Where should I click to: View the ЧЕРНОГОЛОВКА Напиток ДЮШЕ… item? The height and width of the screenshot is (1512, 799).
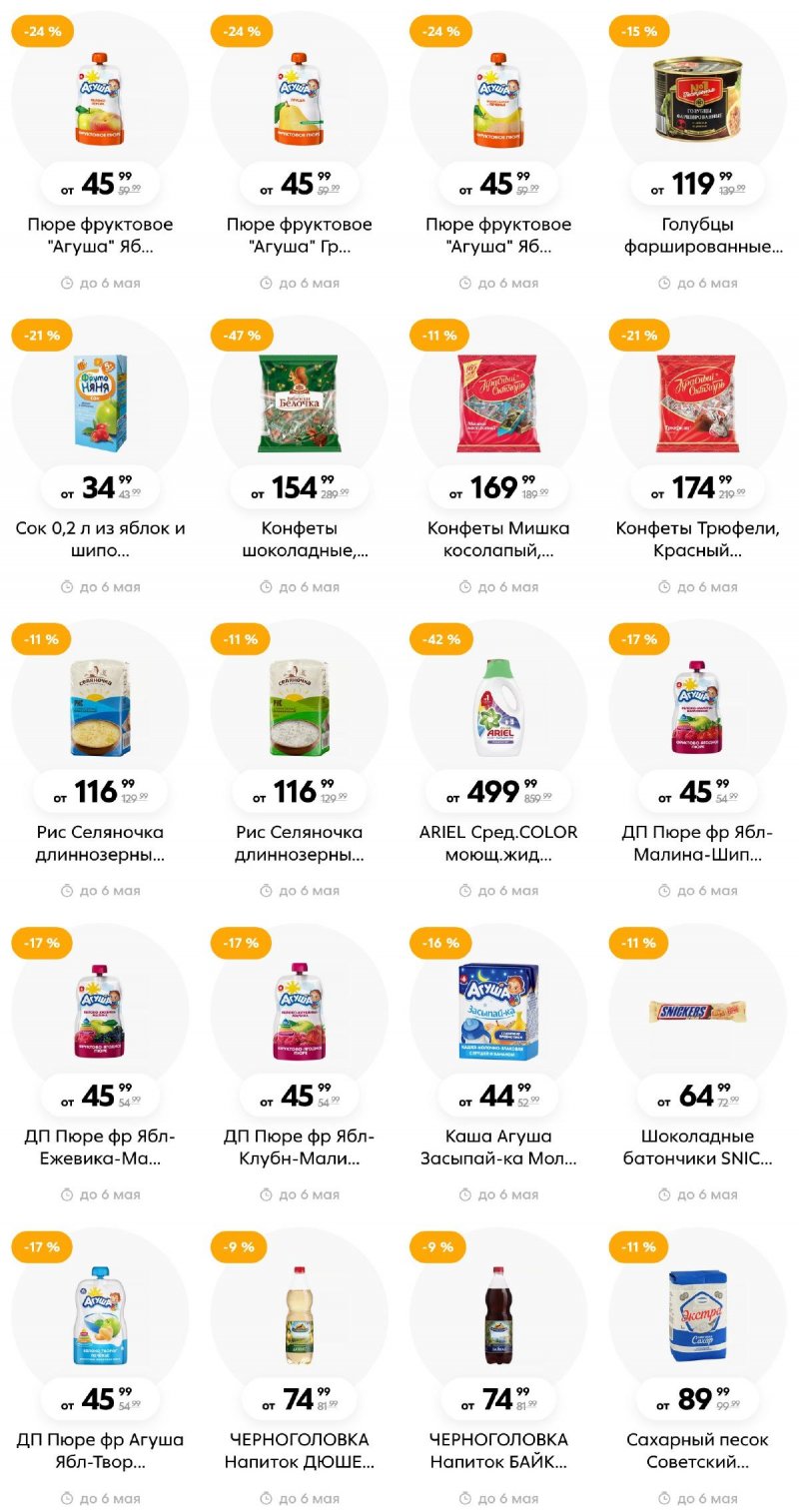point(299,1314)
